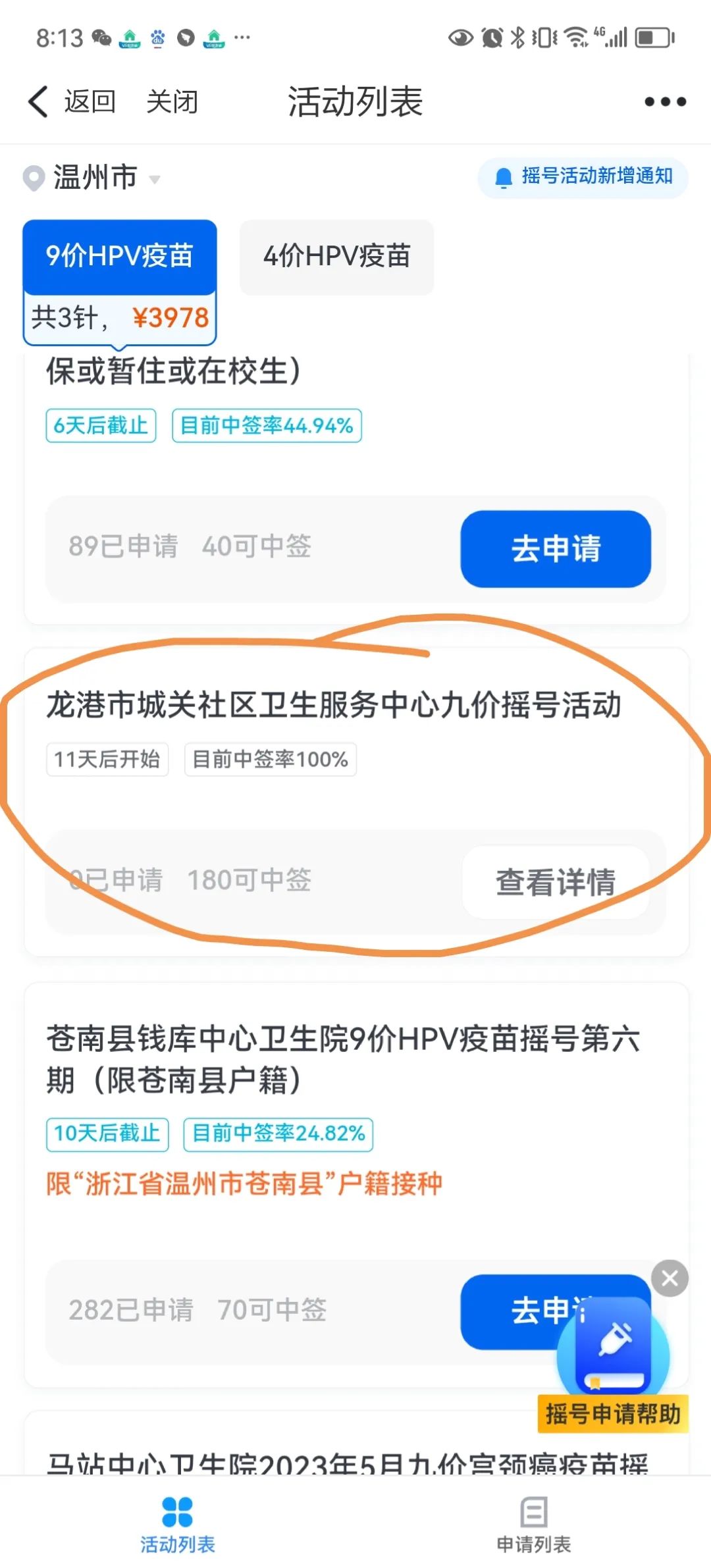This screenshot has height=1568, width=711.
Task: Select the 9价HPV疫苗 tab
Action: coord(119,256)
